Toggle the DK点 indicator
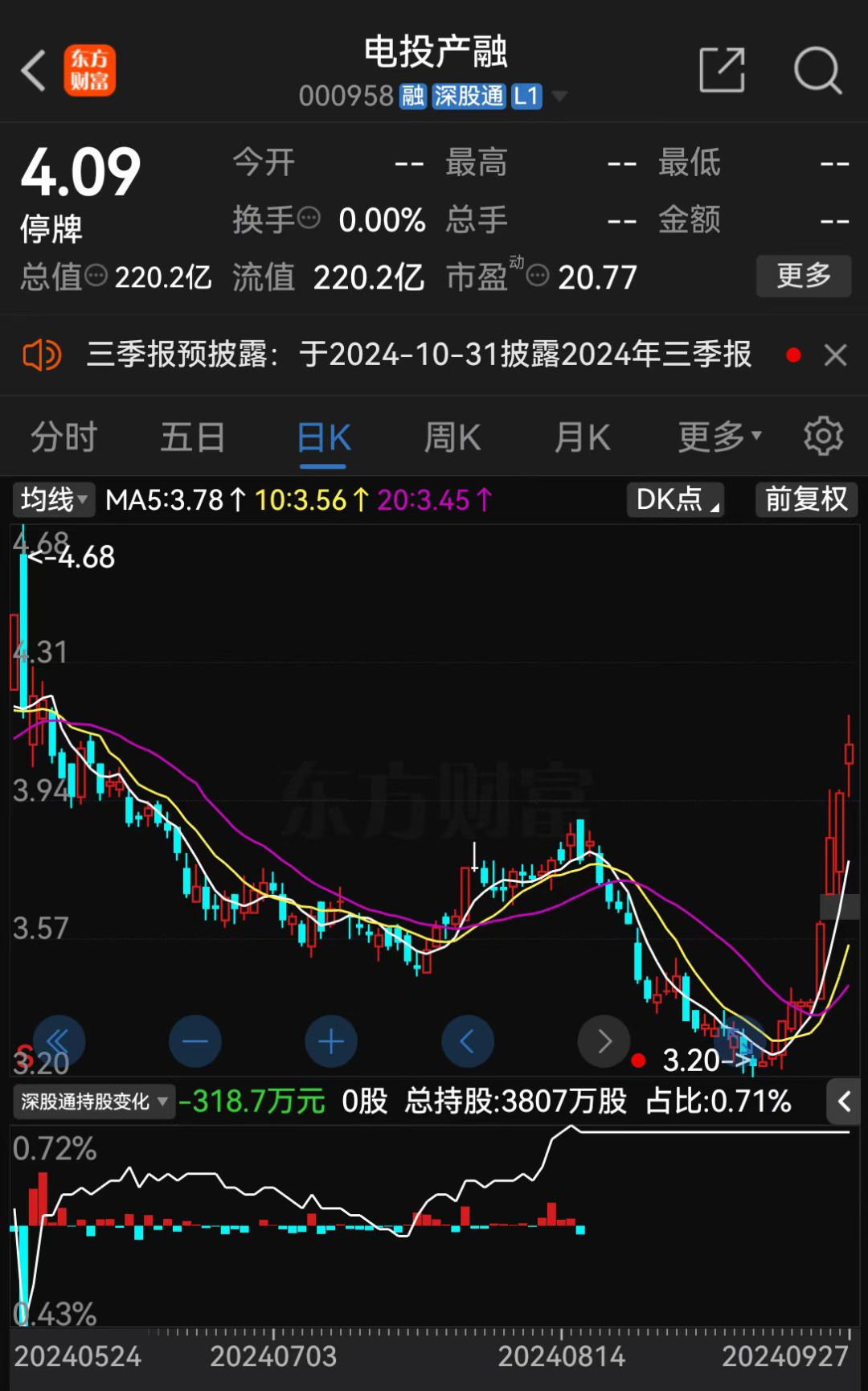The height and width of the screenshot is (1391, 868). coord(675,499)
